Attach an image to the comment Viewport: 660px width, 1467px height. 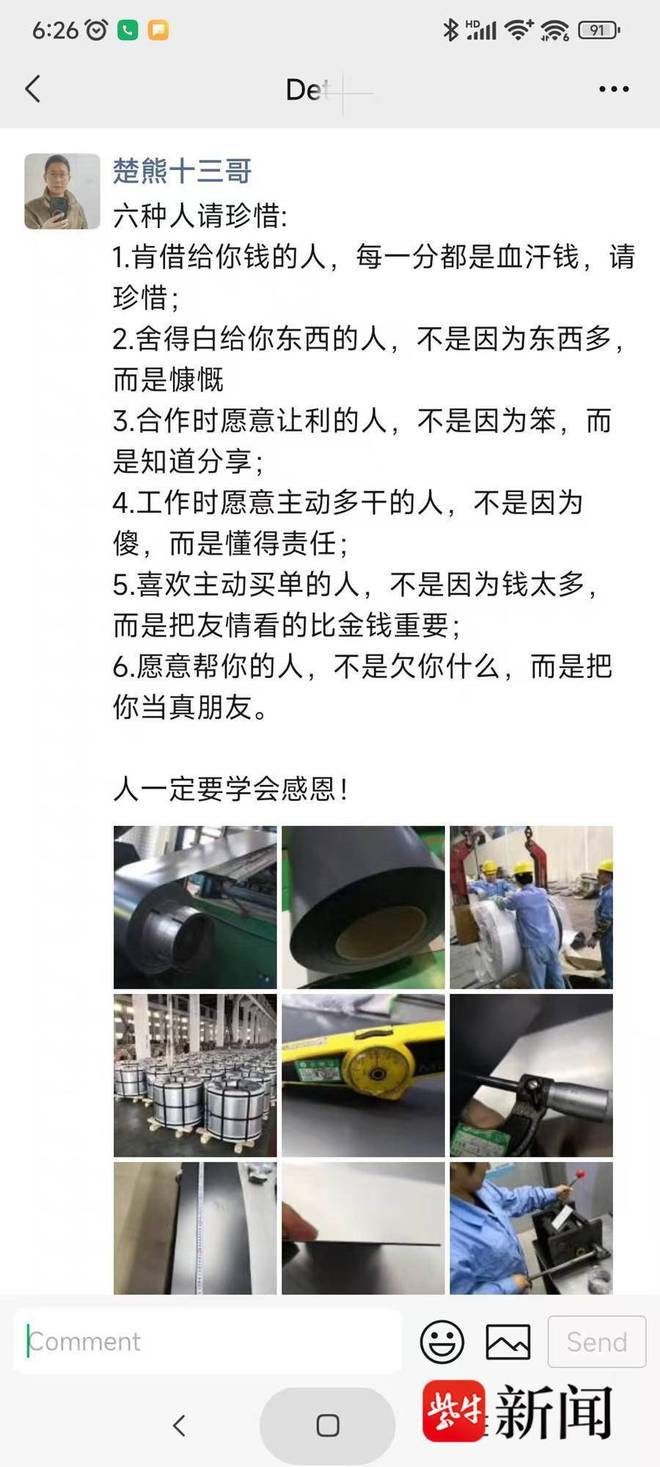pyautogui.click(x=508, y=1341)
